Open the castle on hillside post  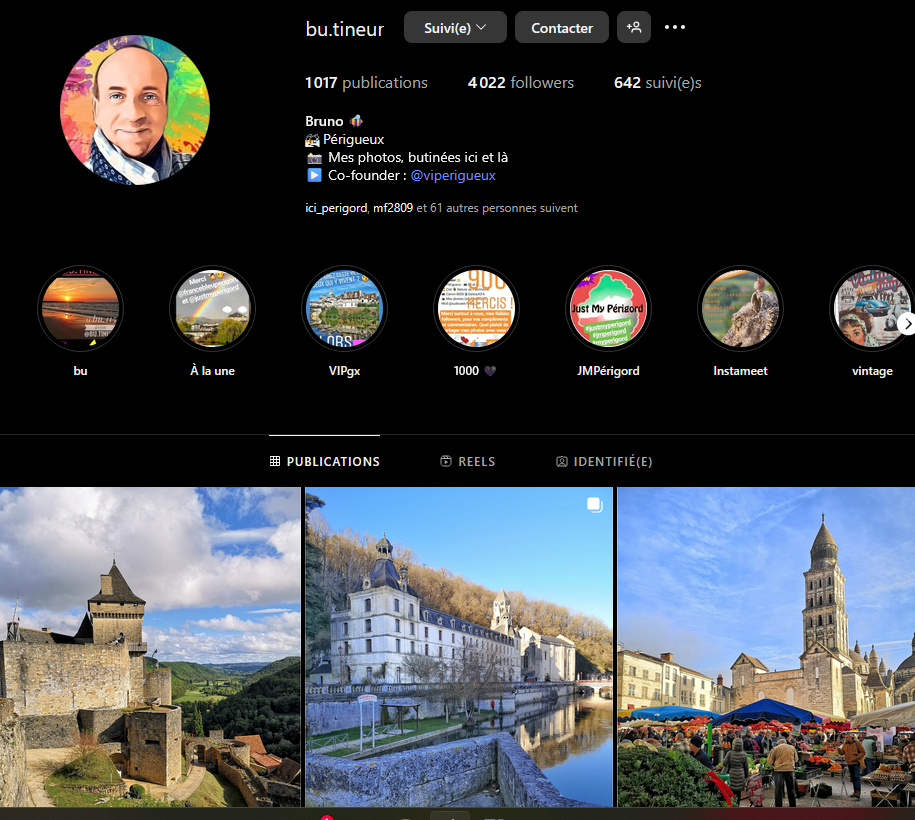(150, 647)
